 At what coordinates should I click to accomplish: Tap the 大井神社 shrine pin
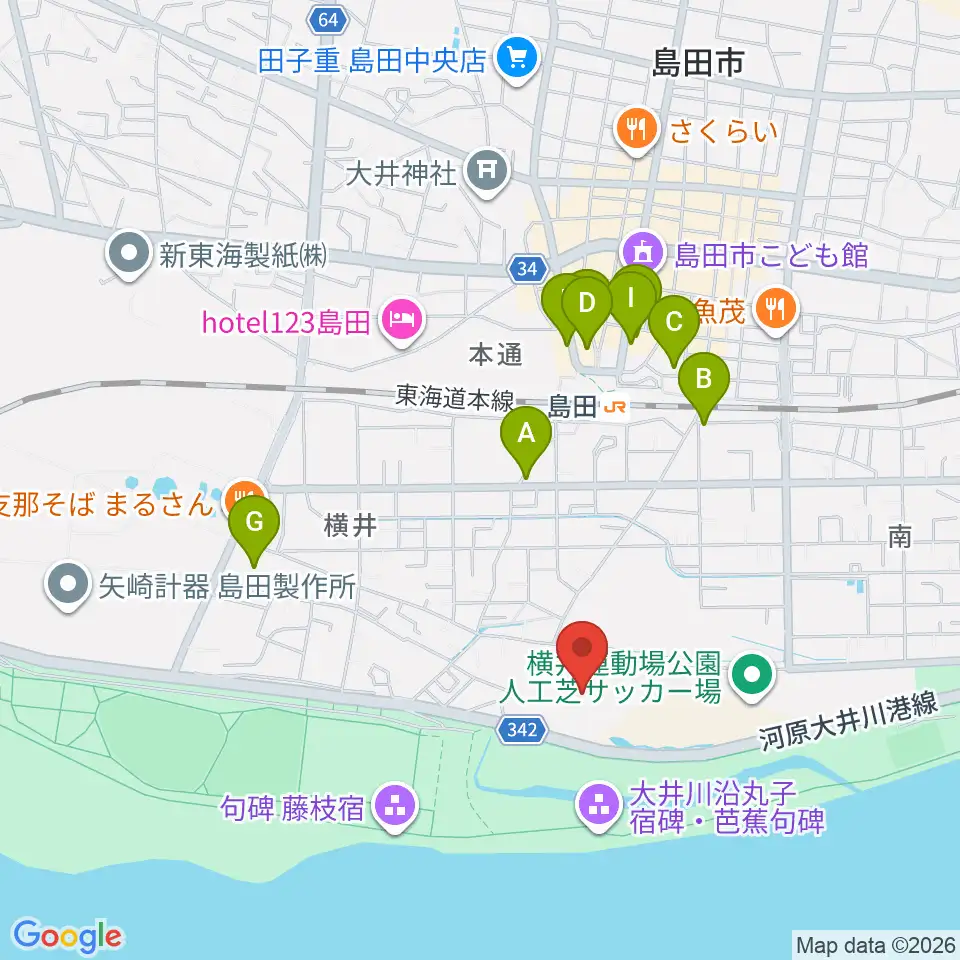tap(487, 173)
